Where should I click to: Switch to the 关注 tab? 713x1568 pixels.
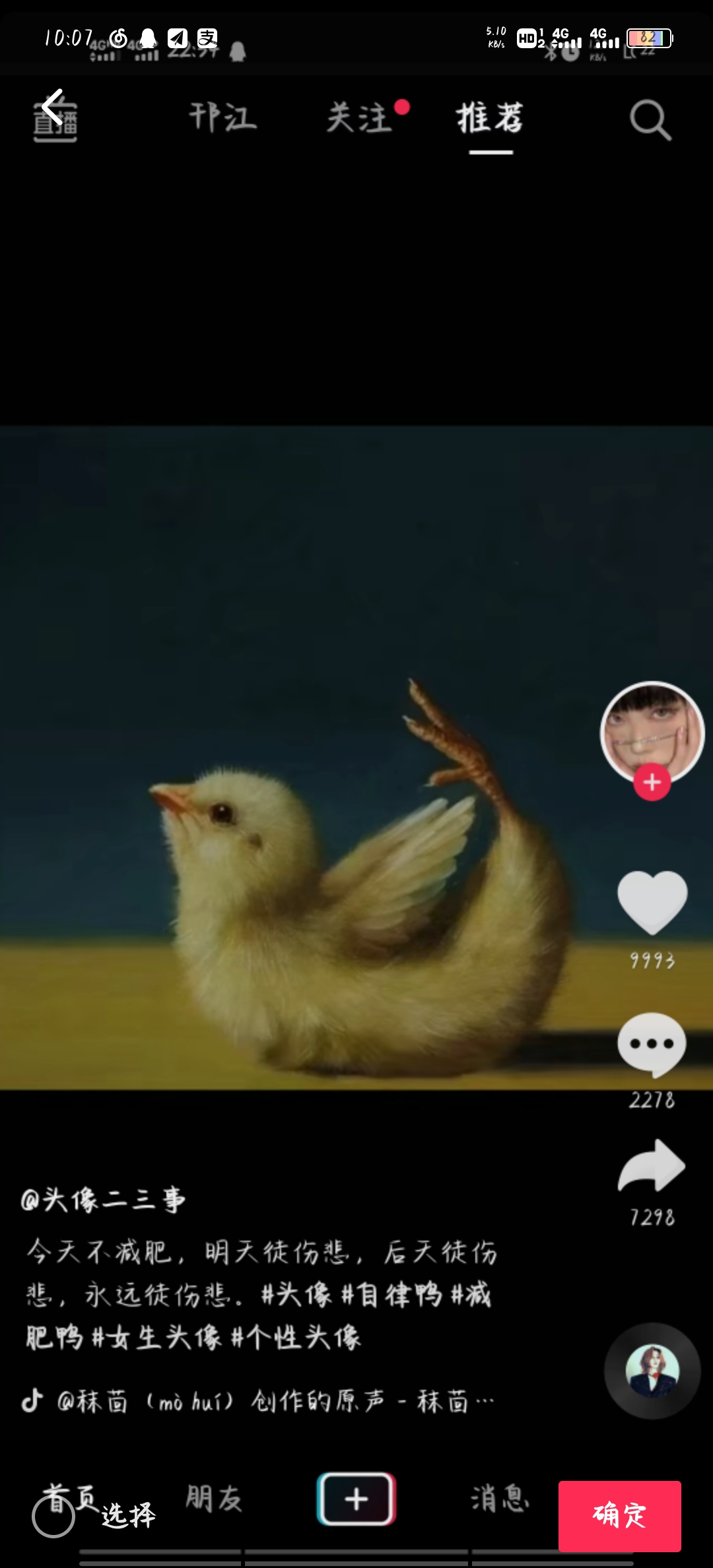[x=360, y=118]
